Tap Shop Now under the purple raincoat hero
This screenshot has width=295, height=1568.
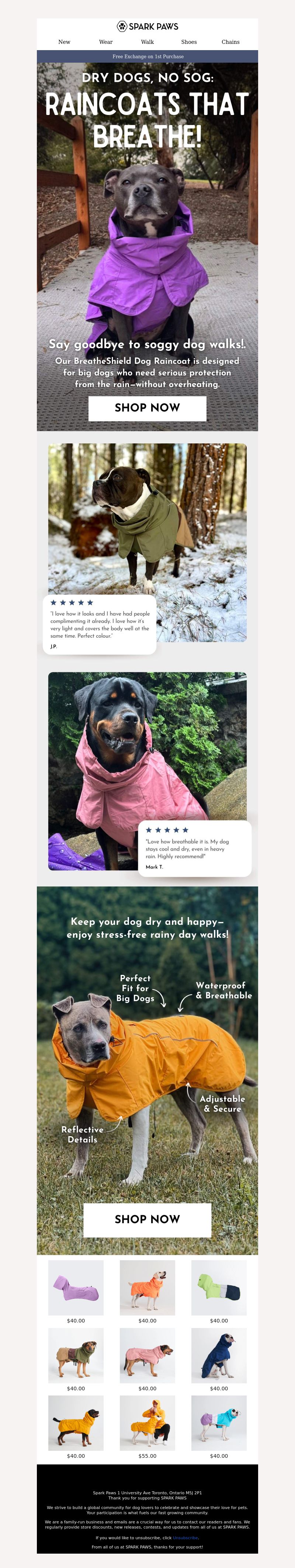coord(147,408)
